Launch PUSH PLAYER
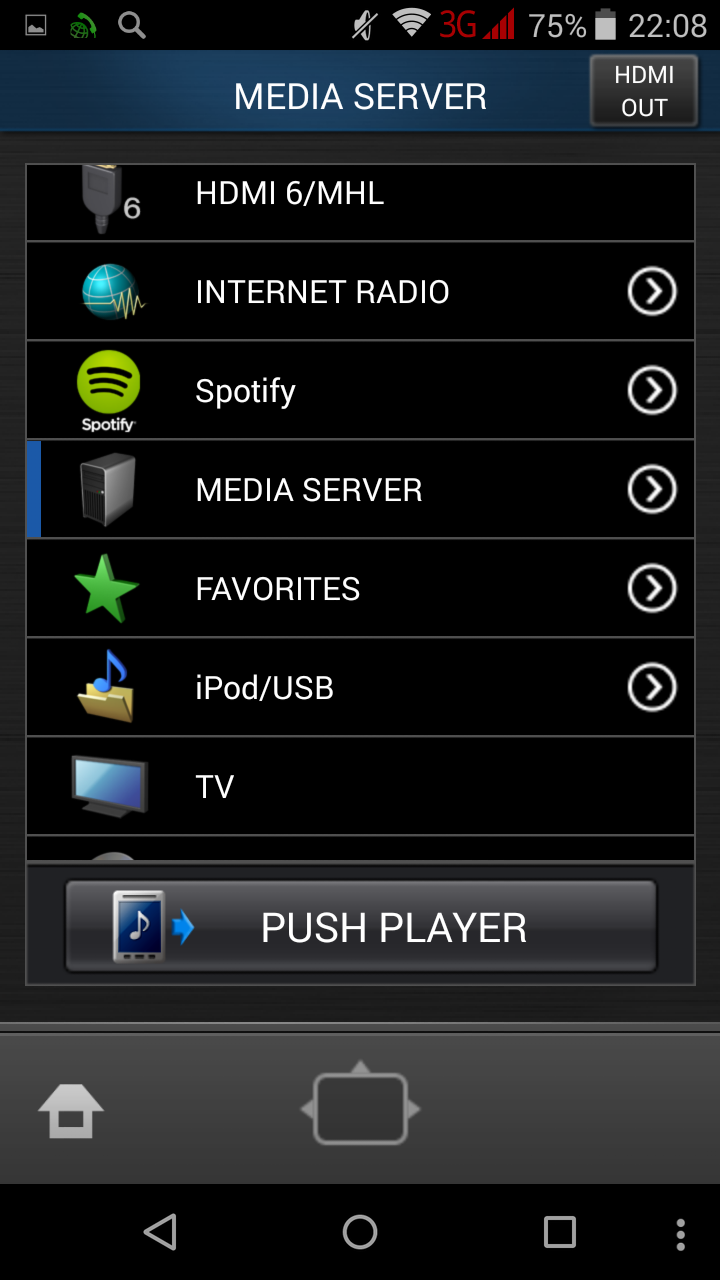Viewport: 720px width, 1280px height. [360, 927]
